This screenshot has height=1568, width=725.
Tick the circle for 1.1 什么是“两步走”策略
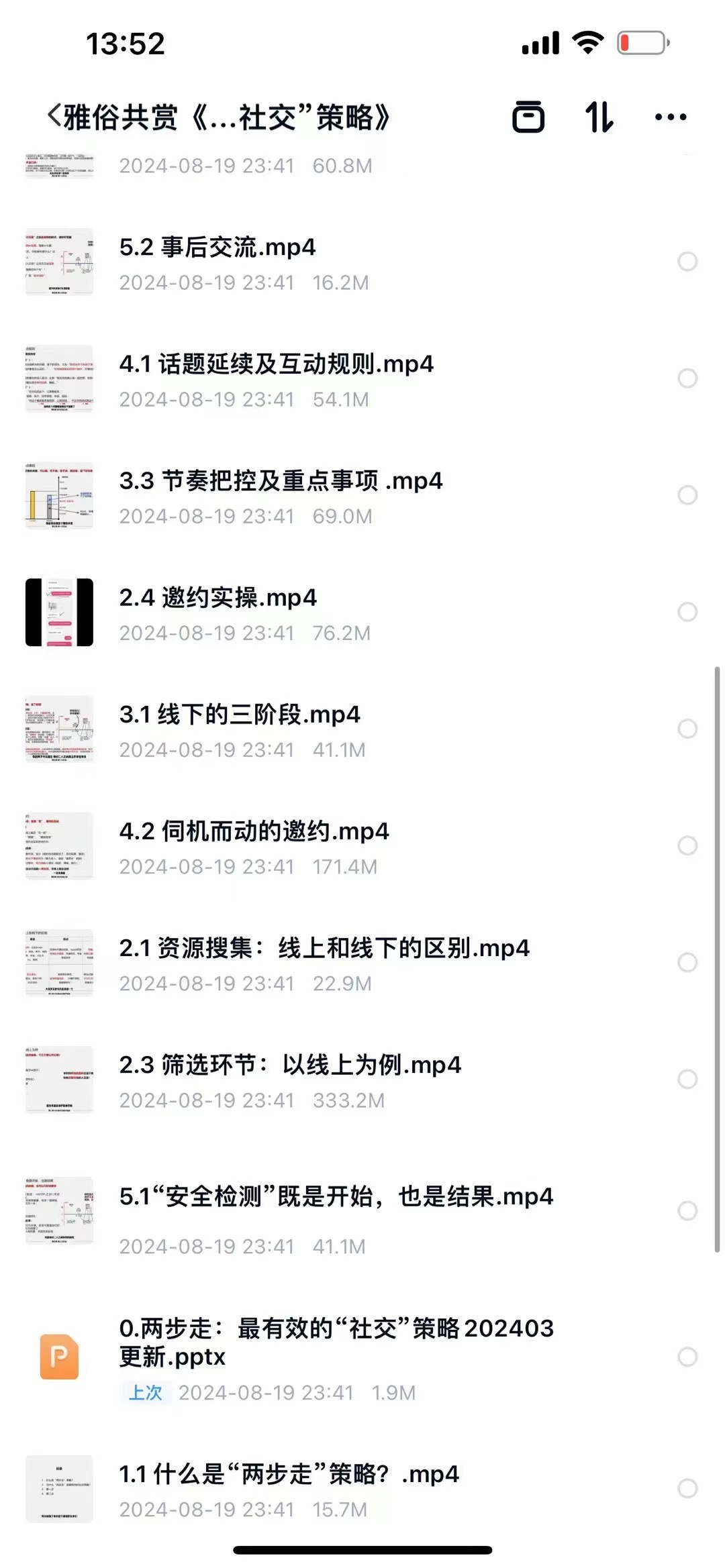click(687, 1489)
